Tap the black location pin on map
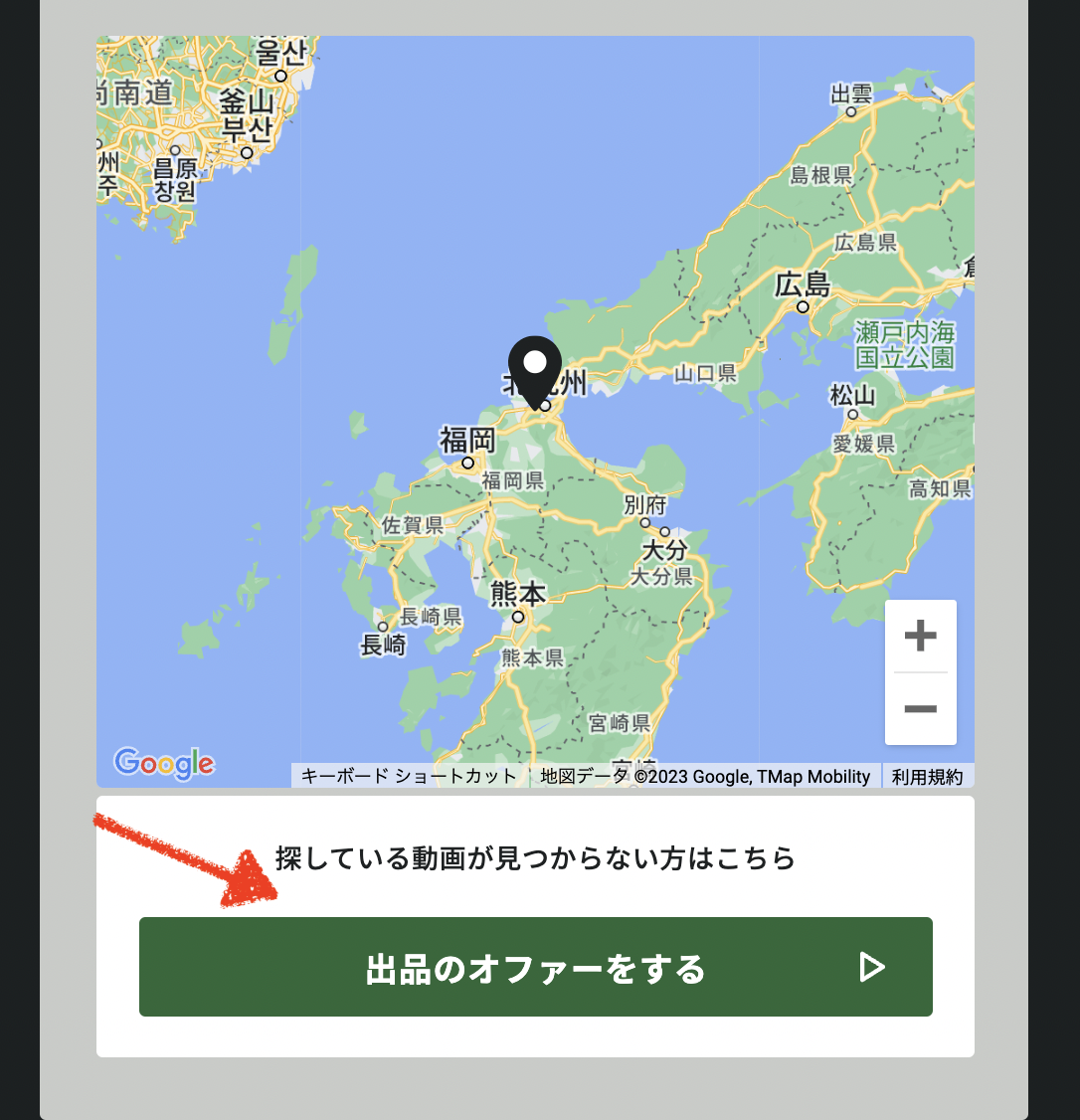 (535, 368)
